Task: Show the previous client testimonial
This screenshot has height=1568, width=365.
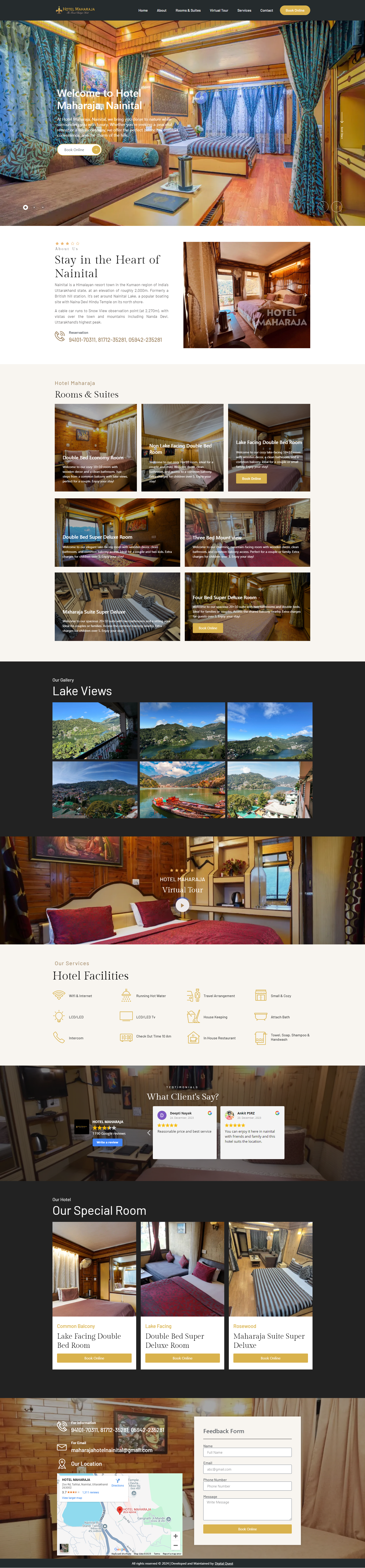Action: point(149,1133)
